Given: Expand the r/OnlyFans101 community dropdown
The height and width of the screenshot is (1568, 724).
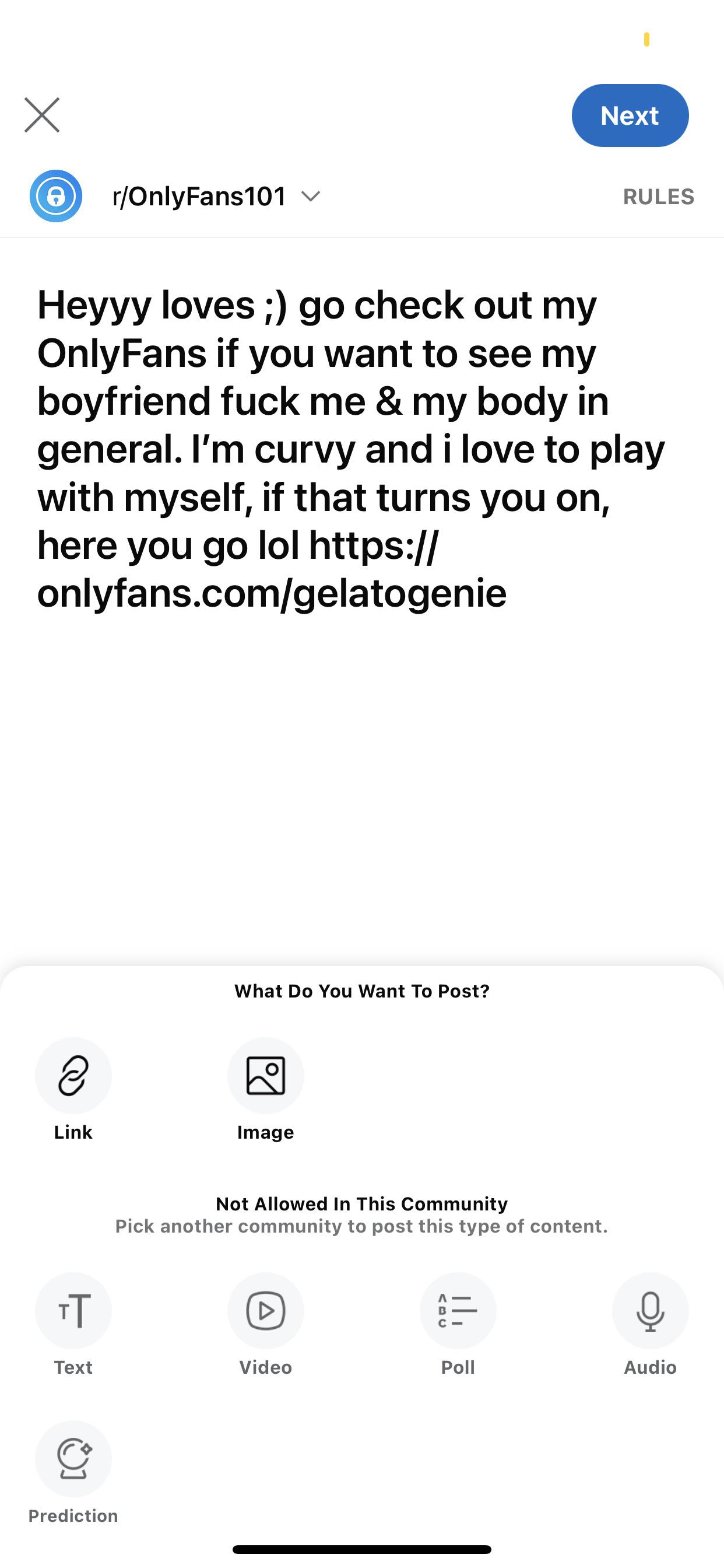Looking at the screenshot, I should point(310,196).
